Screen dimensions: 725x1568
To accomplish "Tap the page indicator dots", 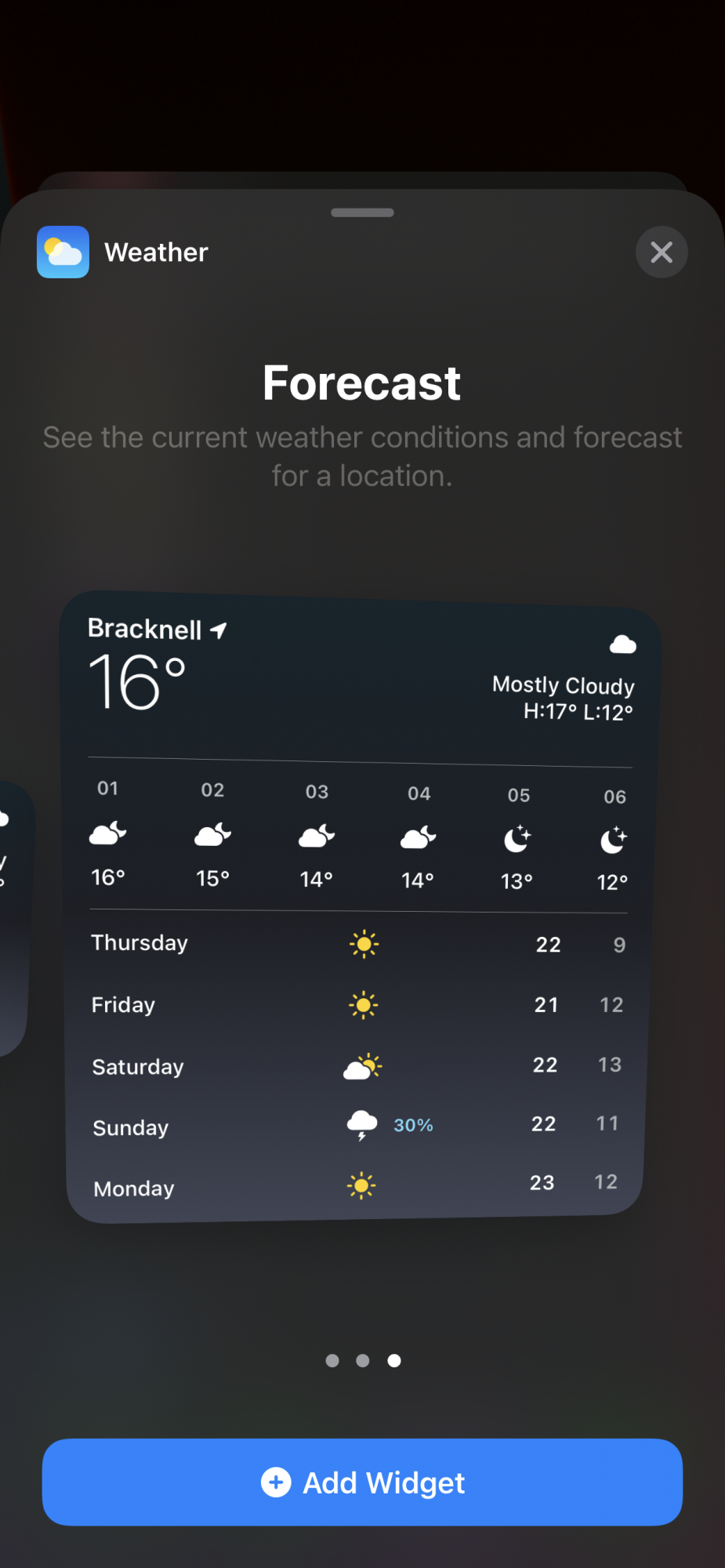I will 362,1360.
